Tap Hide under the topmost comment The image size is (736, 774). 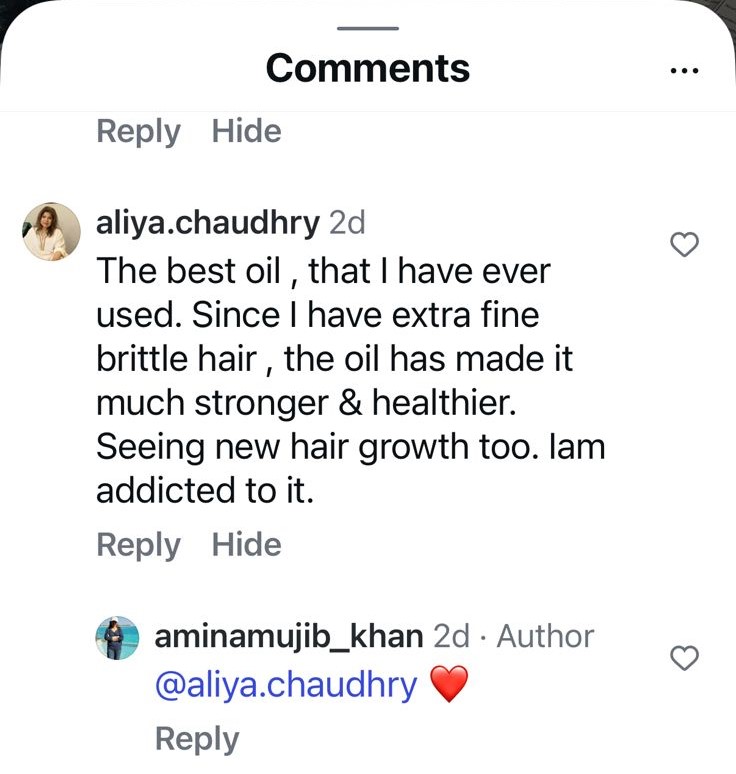(246, 131)
